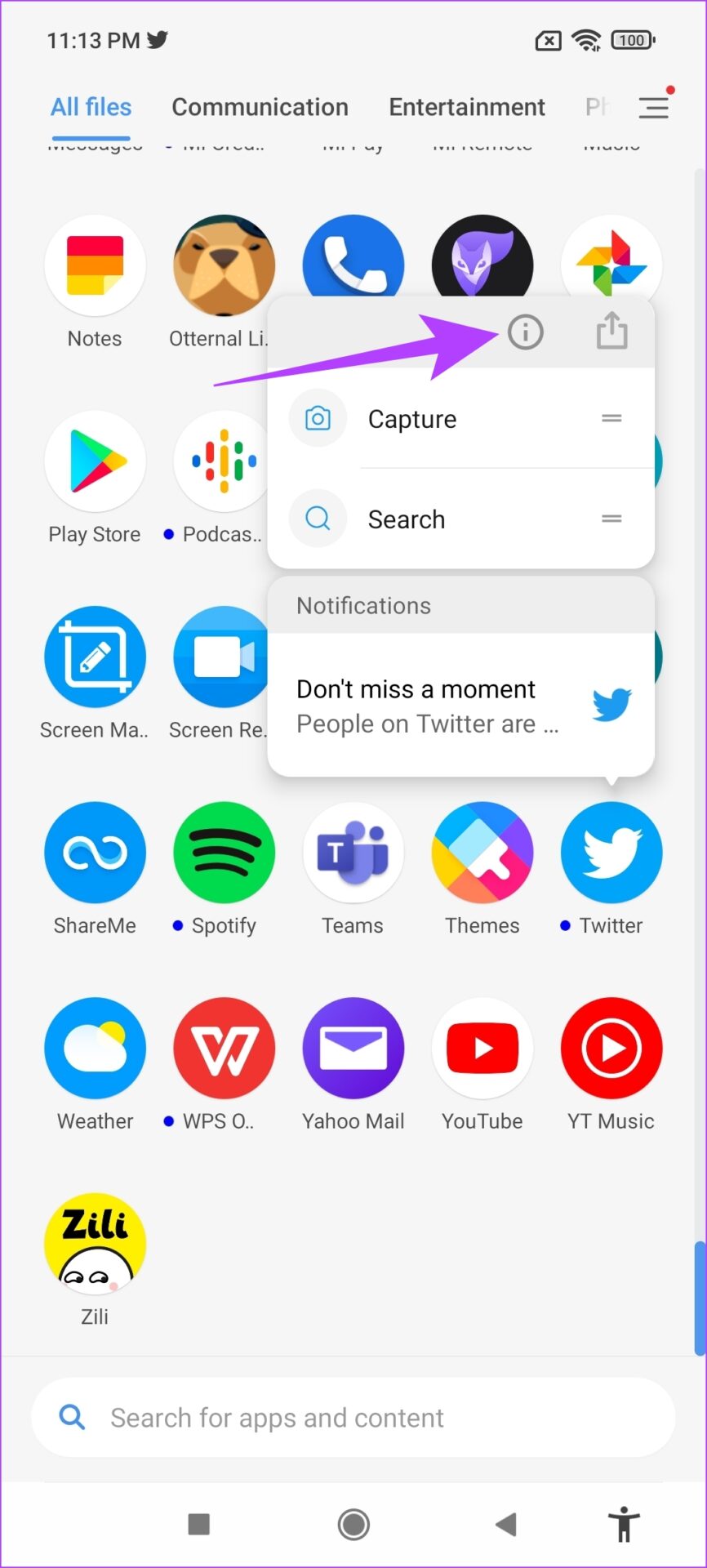
Task: Go to home via navigation bar
Action: (353, 1524)
